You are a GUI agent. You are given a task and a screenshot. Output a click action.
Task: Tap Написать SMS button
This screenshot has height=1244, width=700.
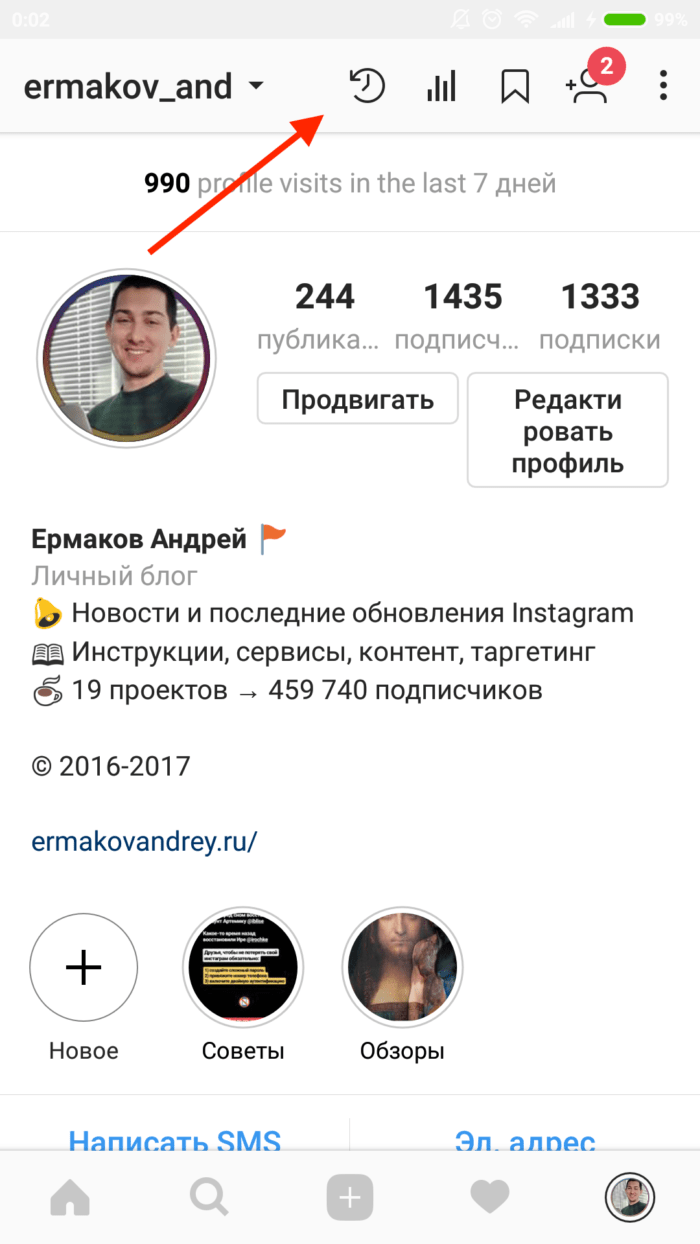[x=174, y=1140]
